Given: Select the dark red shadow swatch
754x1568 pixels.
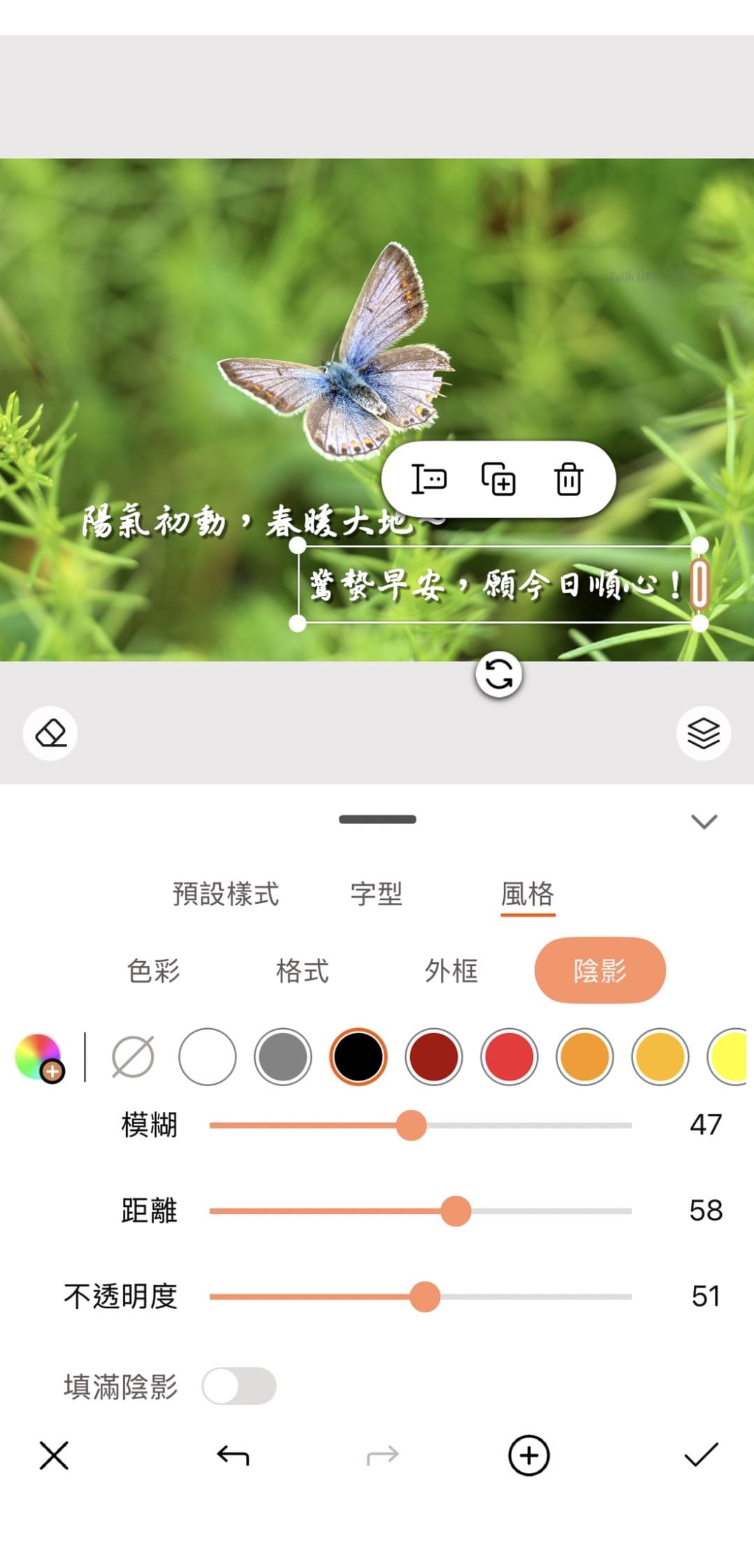Looking at the screenshot, I should (x=433, y=1057).
